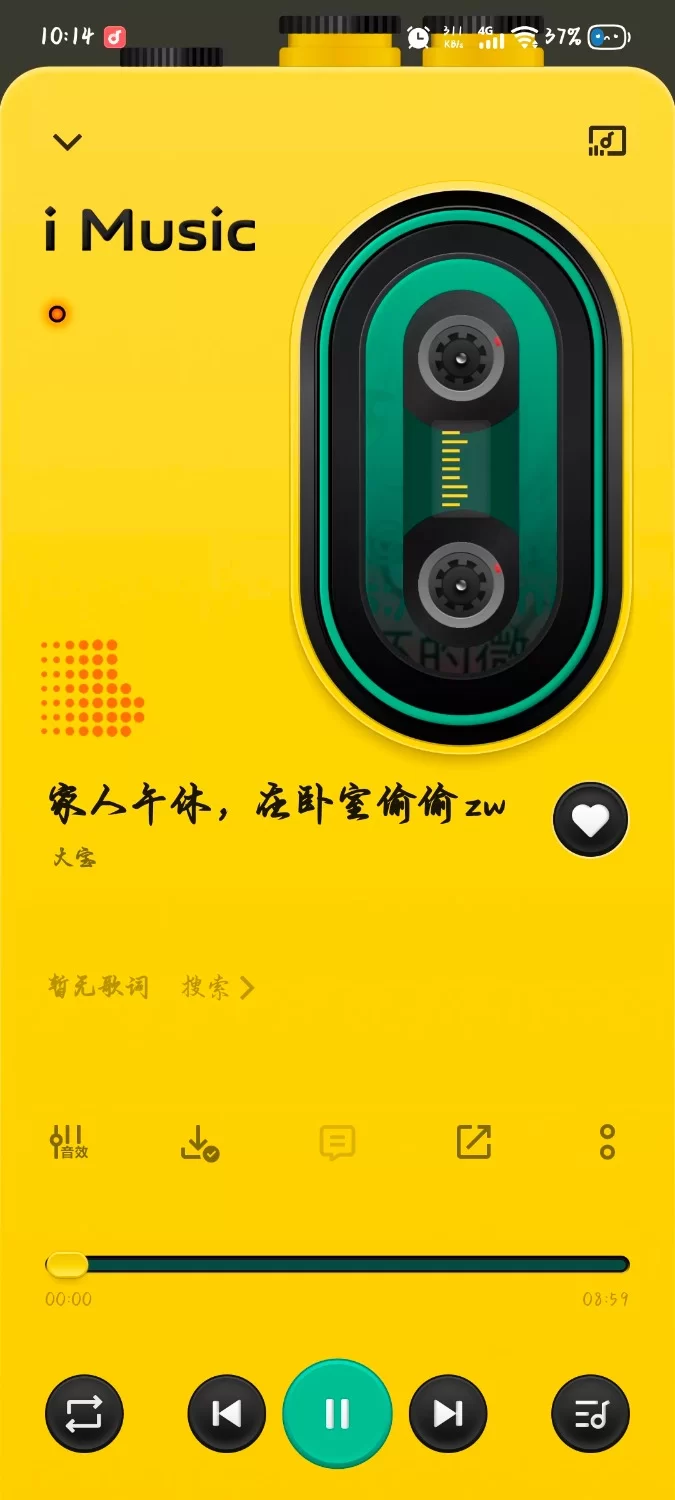The width and height of the screenshot is (675, 1500).
Task: Skip to the next track
Action: click(448, 1414)
